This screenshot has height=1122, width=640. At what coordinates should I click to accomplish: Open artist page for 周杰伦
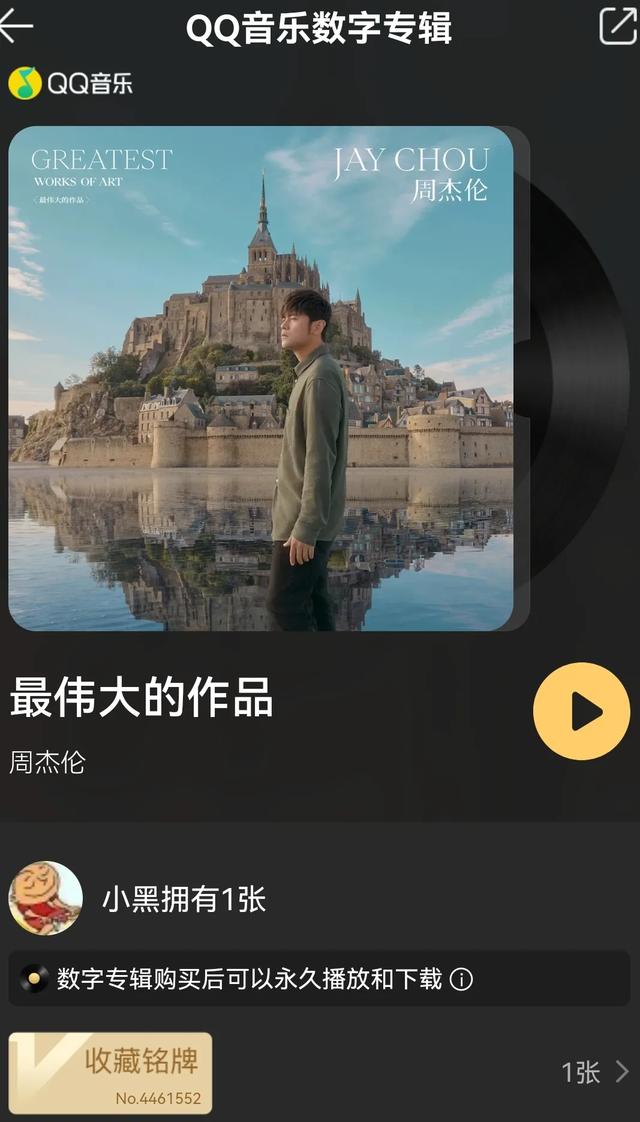pos(48,762)
